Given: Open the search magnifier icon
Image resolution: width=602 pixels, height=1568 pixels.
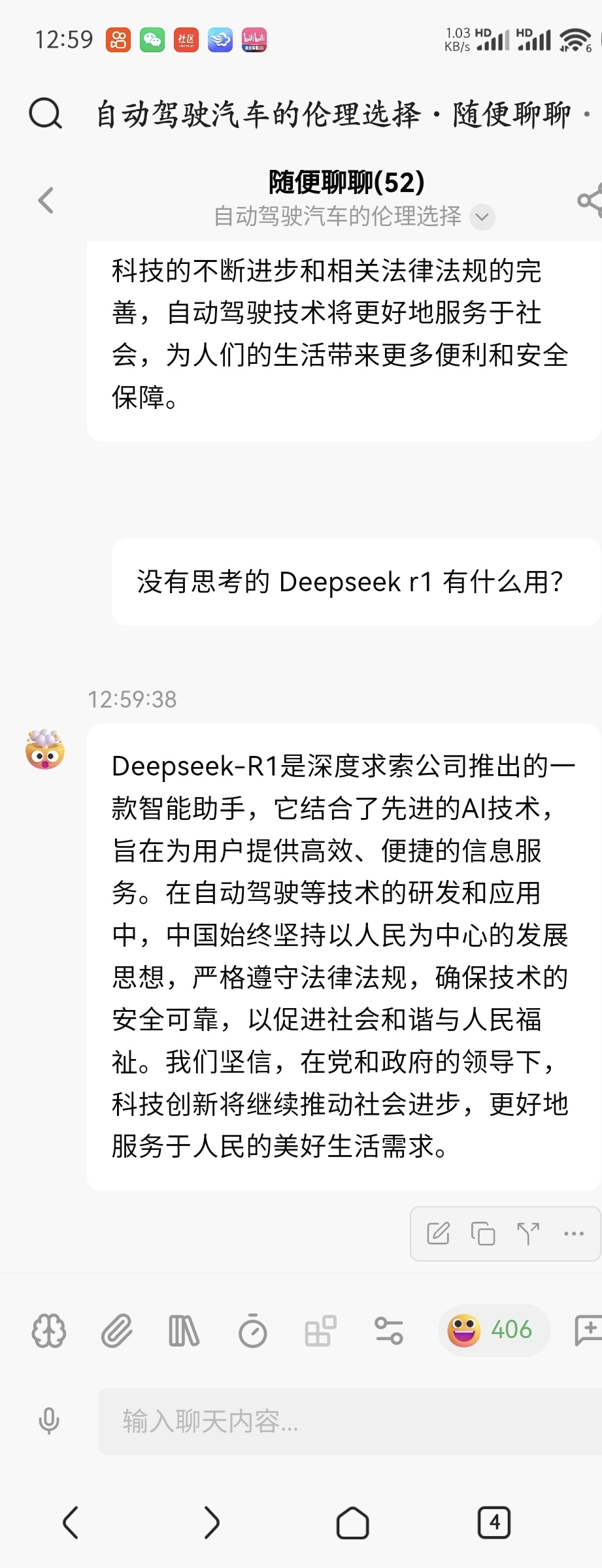Looking at the screenshot, I should [46, 114].
